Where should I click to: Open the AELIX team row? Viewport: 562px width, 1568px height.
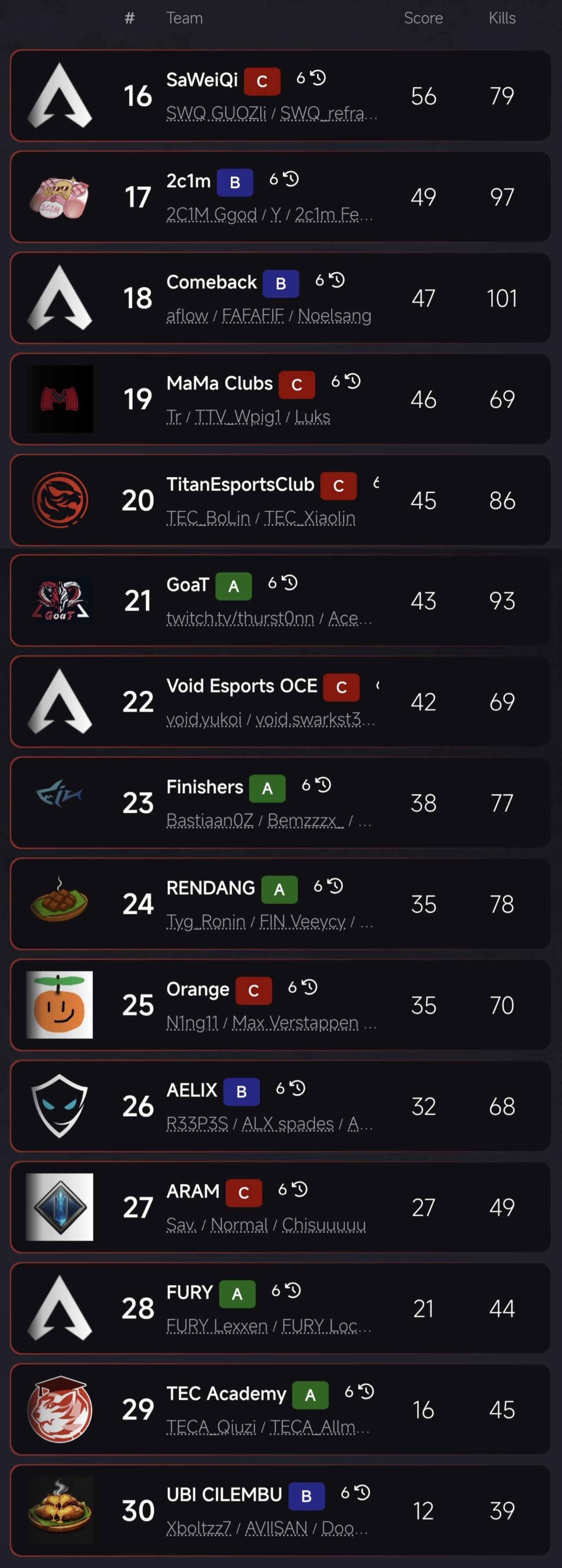point(281,1105)
